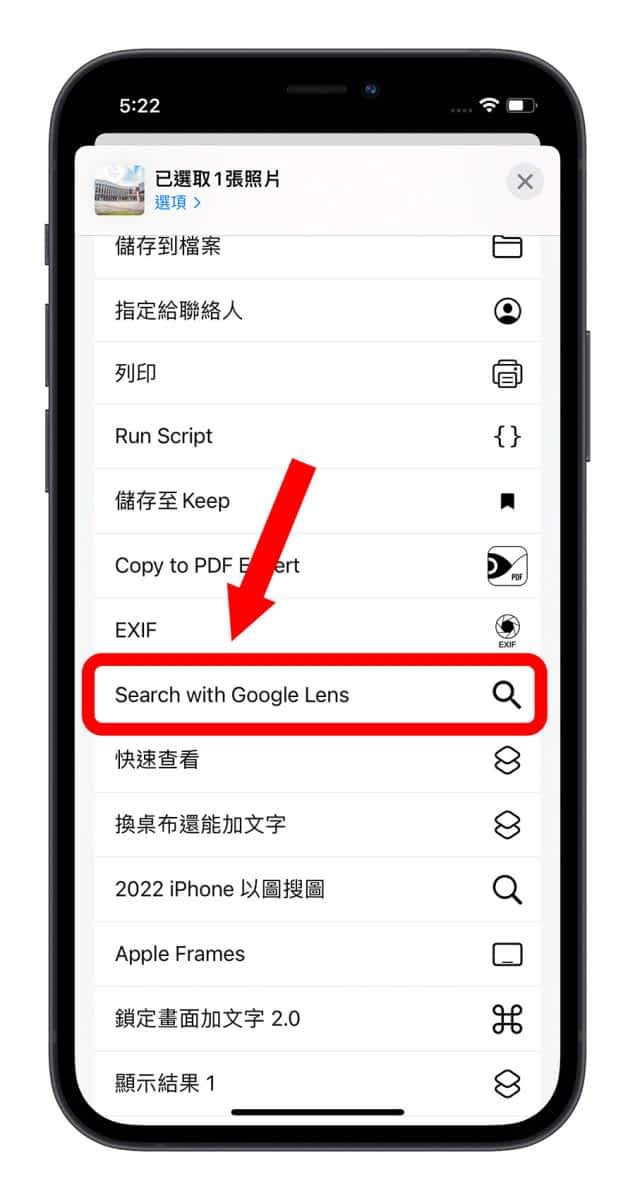Viewport: 635px width, 1200px height.
Task: Tap Search with Google Lens
Action: [x=316, y=695]
